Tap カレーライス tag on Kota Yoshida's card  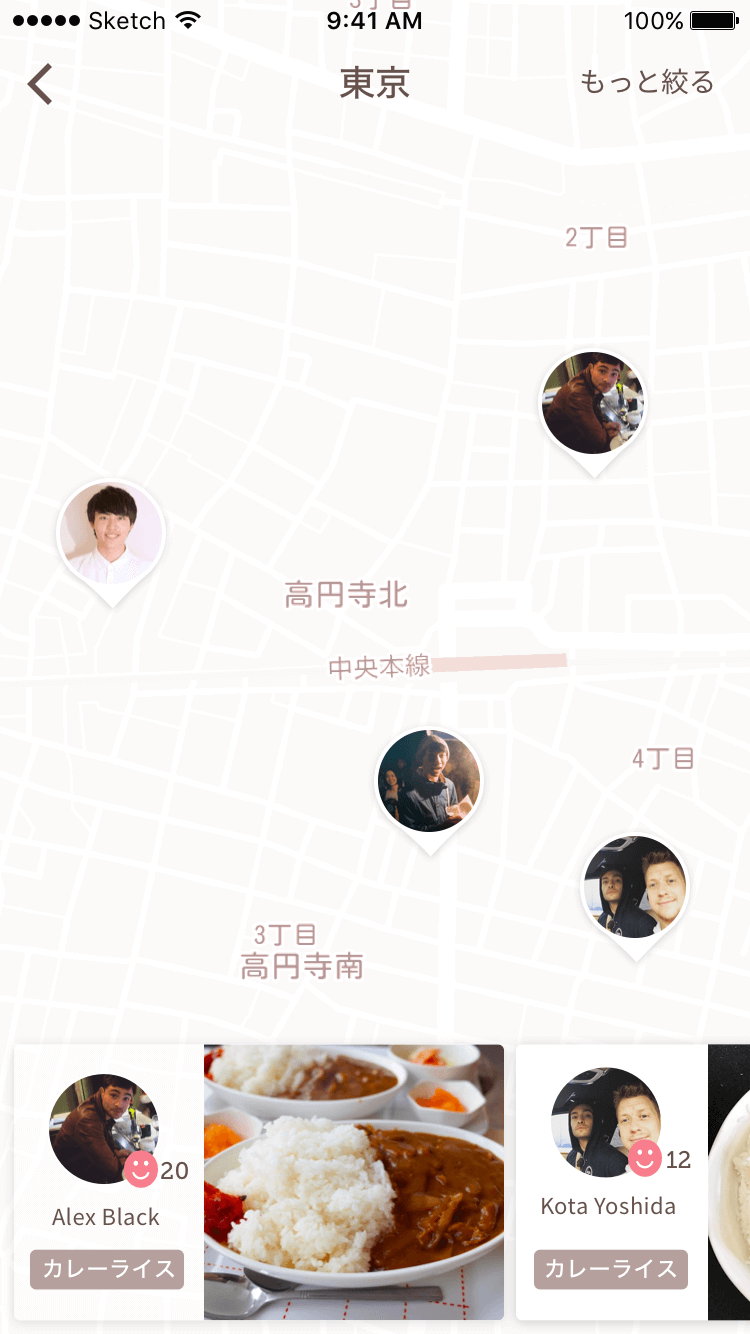[x=611, y=1270]
